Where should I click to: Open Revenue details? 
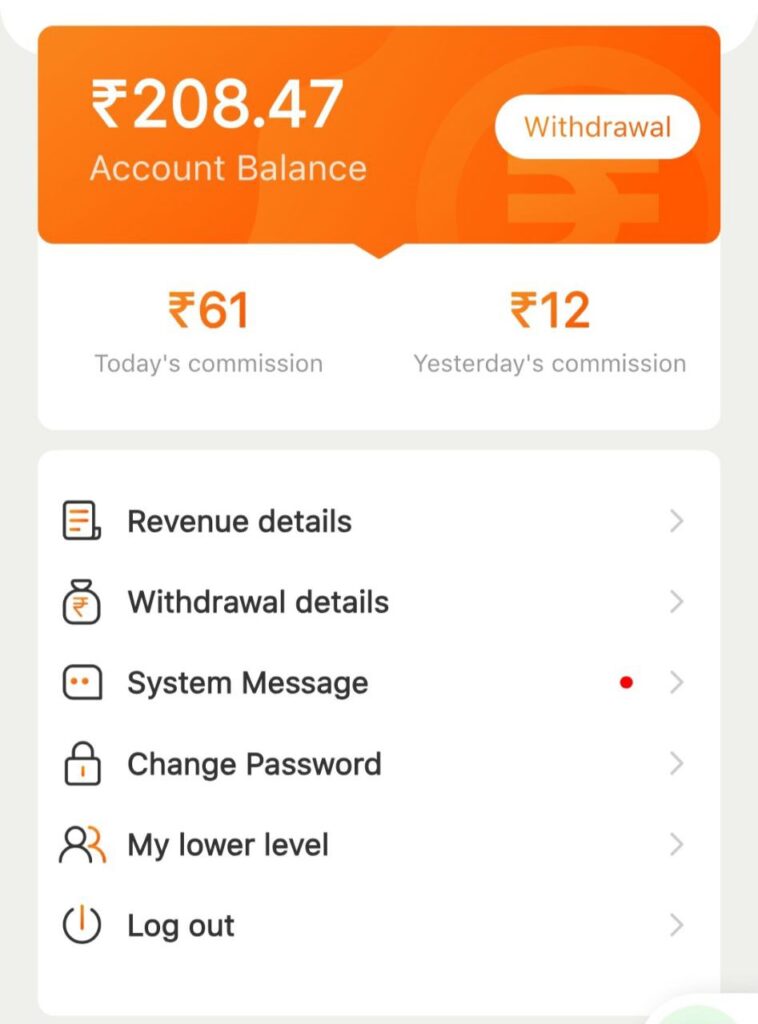click(x=239, y=521)
